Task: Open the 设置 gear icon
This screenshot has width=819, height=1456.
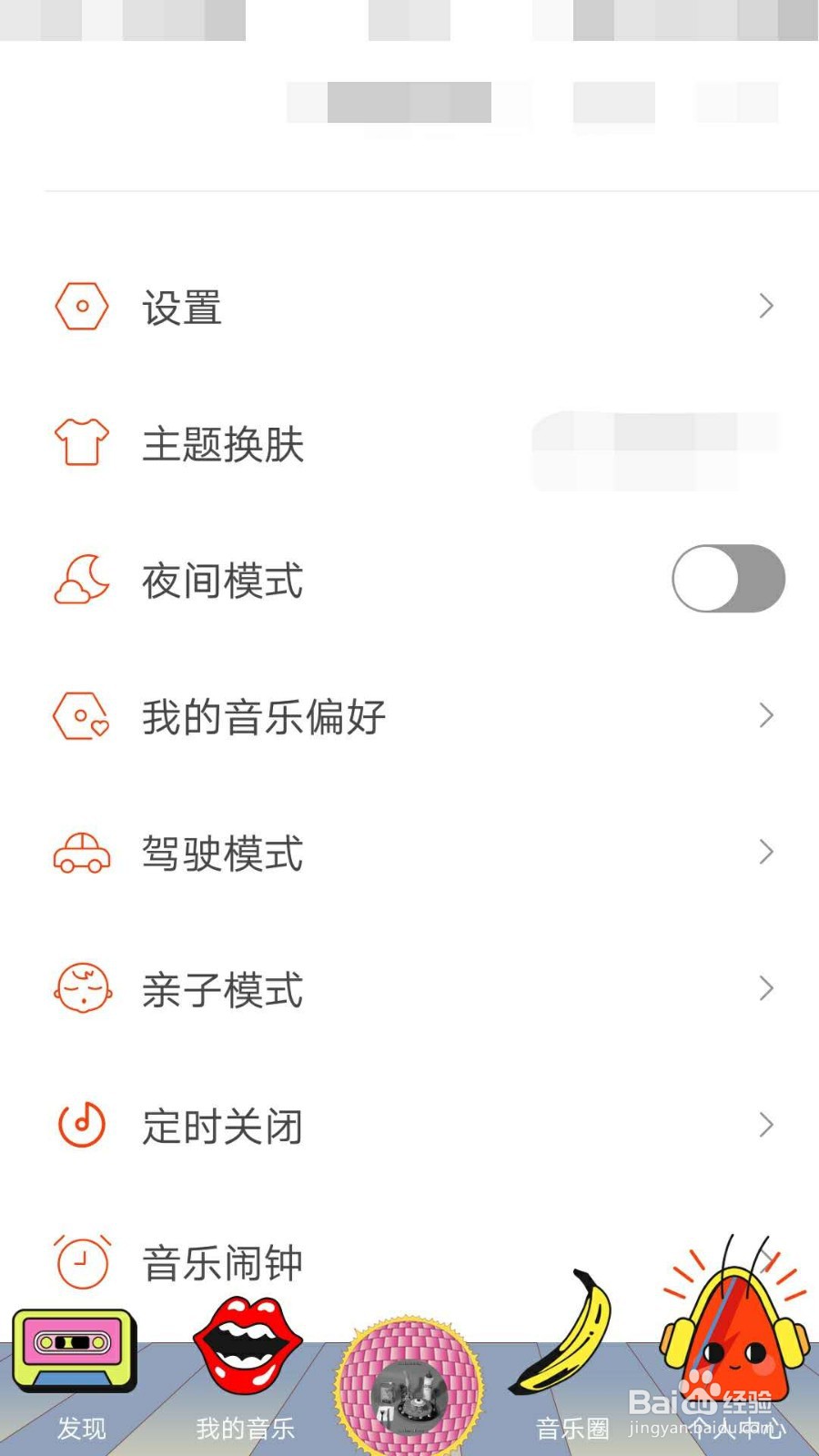Action: pyautogui.click(x=81, y=306)
